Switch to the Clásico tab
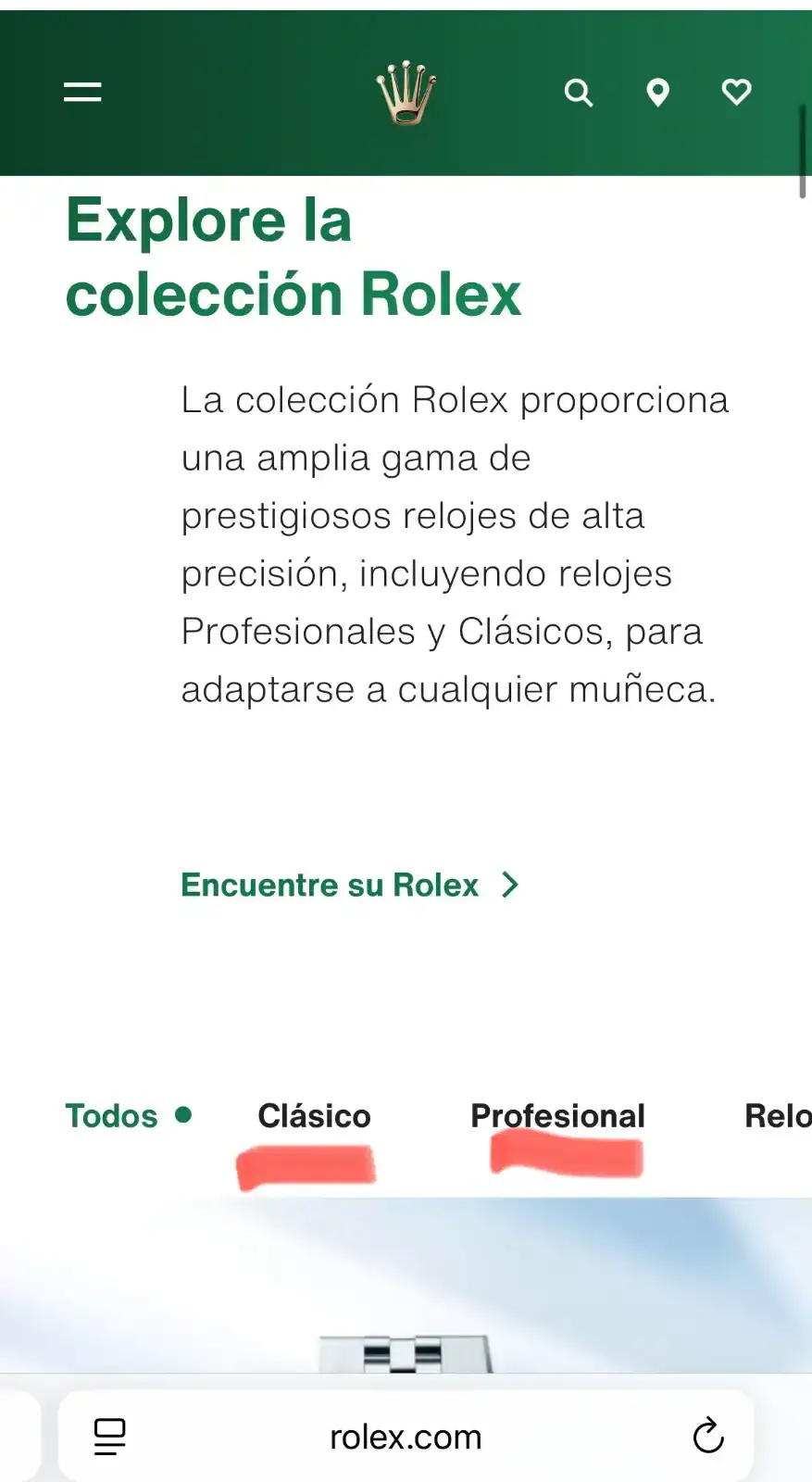812x1482 pixels. click(x=314, y=1115)
